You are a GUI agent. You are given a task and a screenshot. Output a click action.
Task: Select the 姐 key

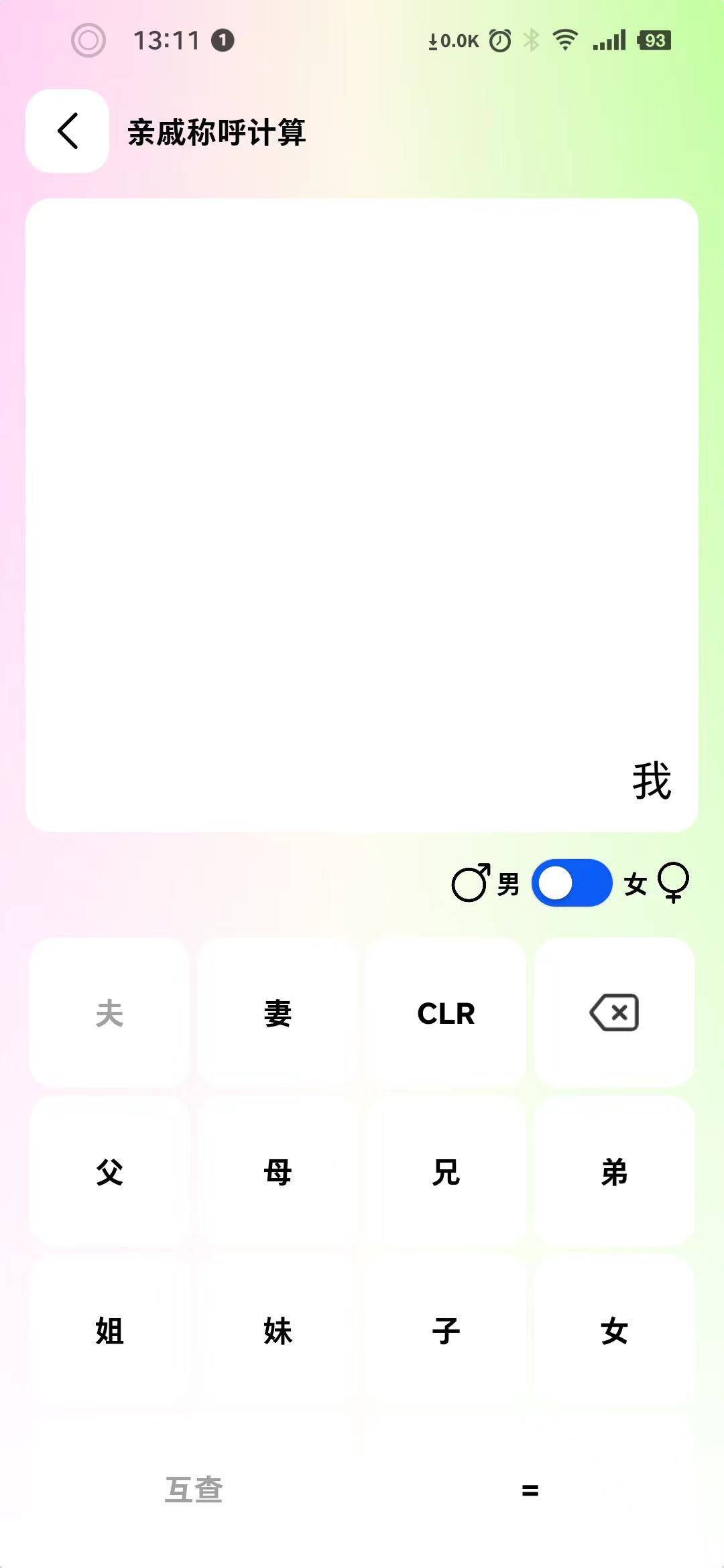pyautogui.click(x=109, y=1331)
